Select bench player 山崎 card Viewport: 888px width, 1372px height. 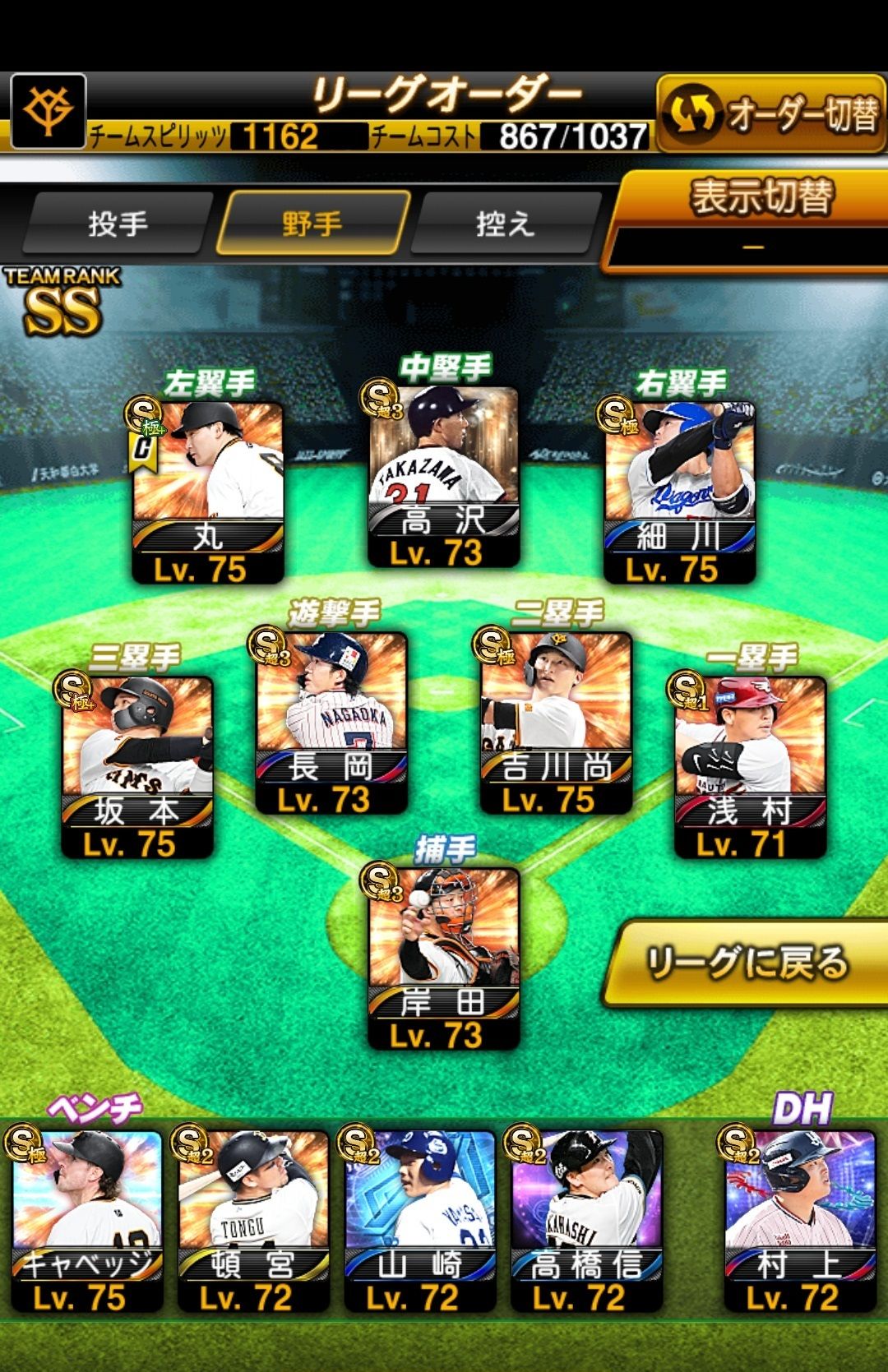(x=419, y=1220)
